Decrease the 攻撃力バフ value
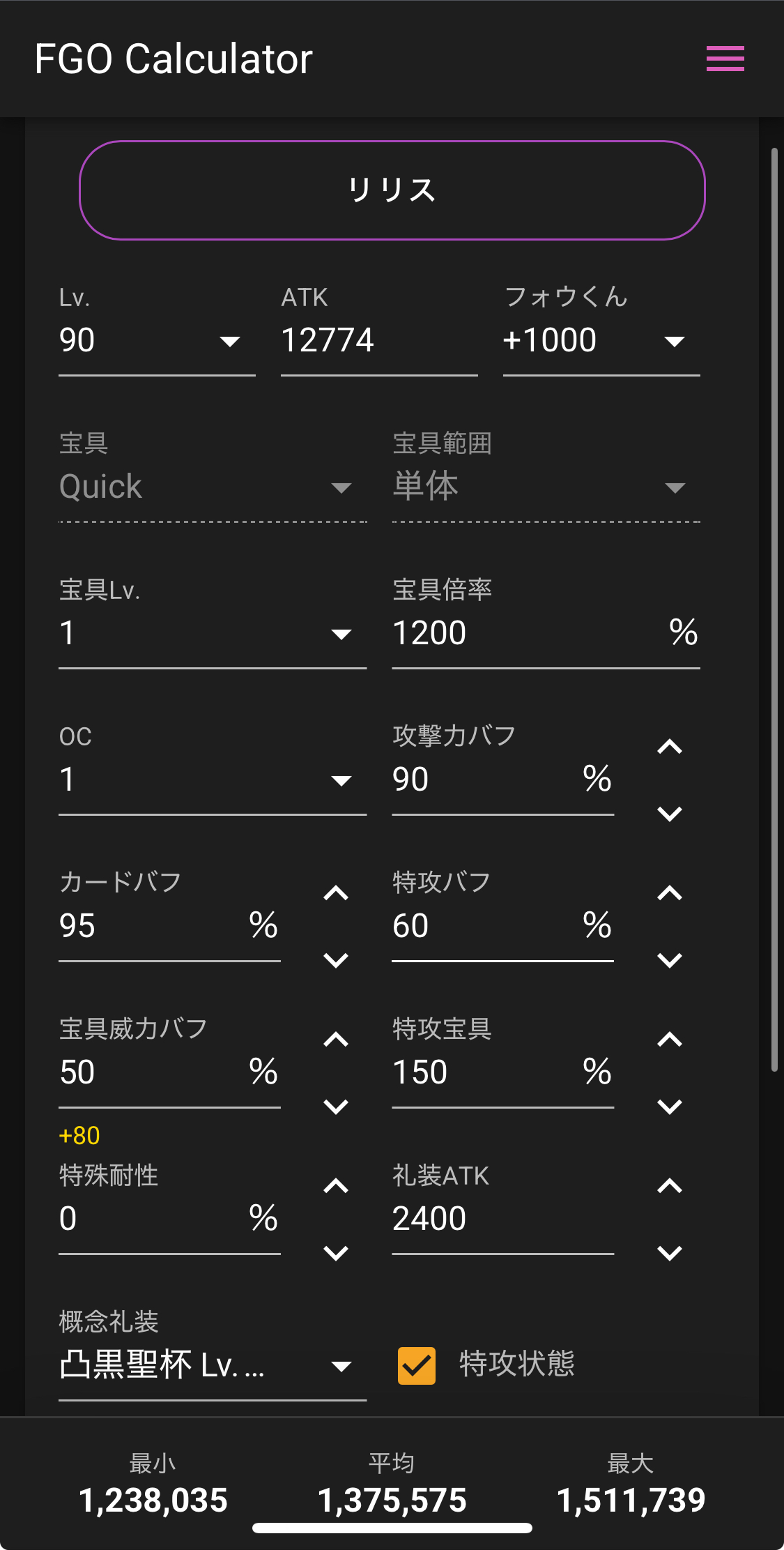The image size is (784, 1550). (x=670, y=814)
